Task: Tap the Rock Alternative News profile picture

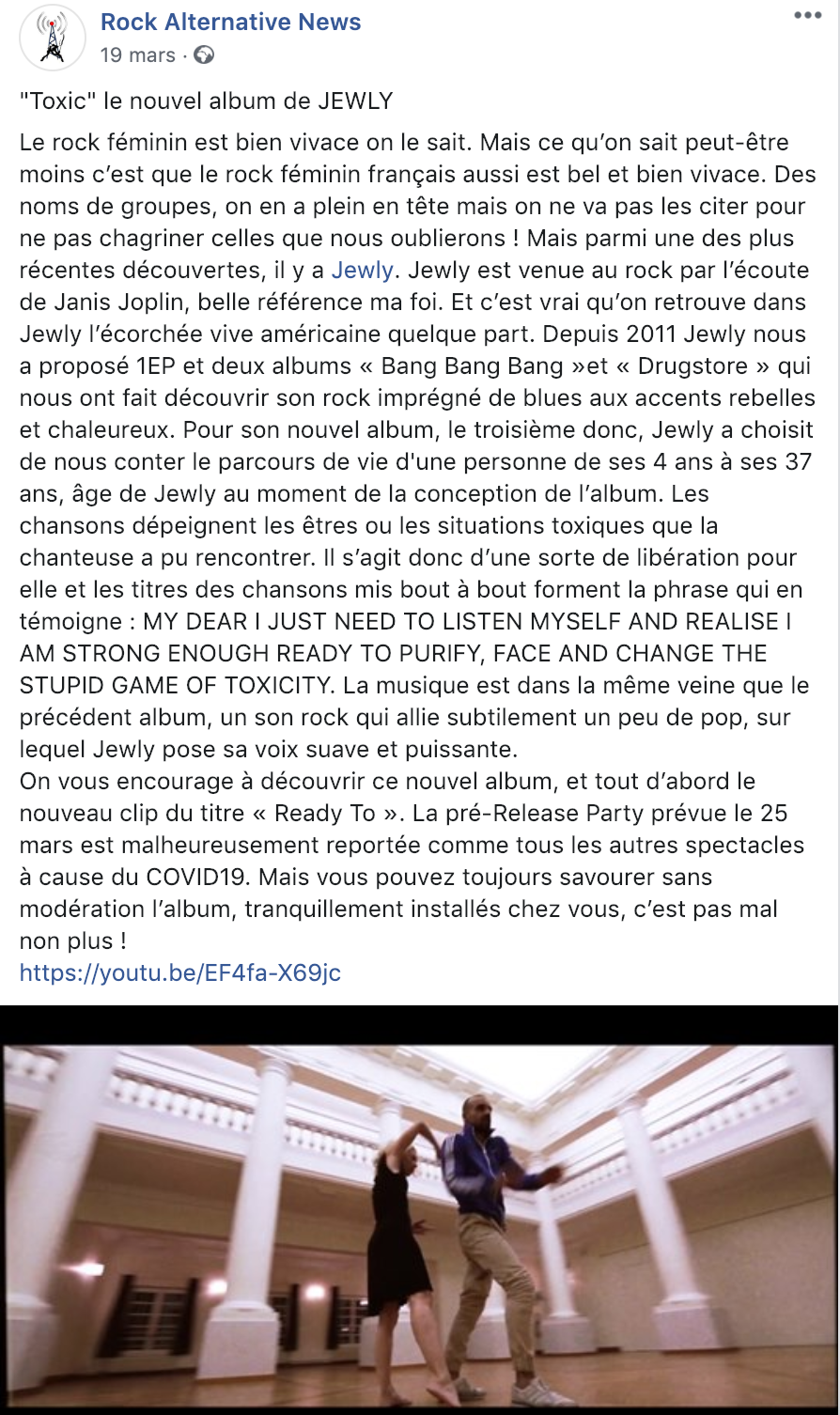Action: click(x=53, y=37)
